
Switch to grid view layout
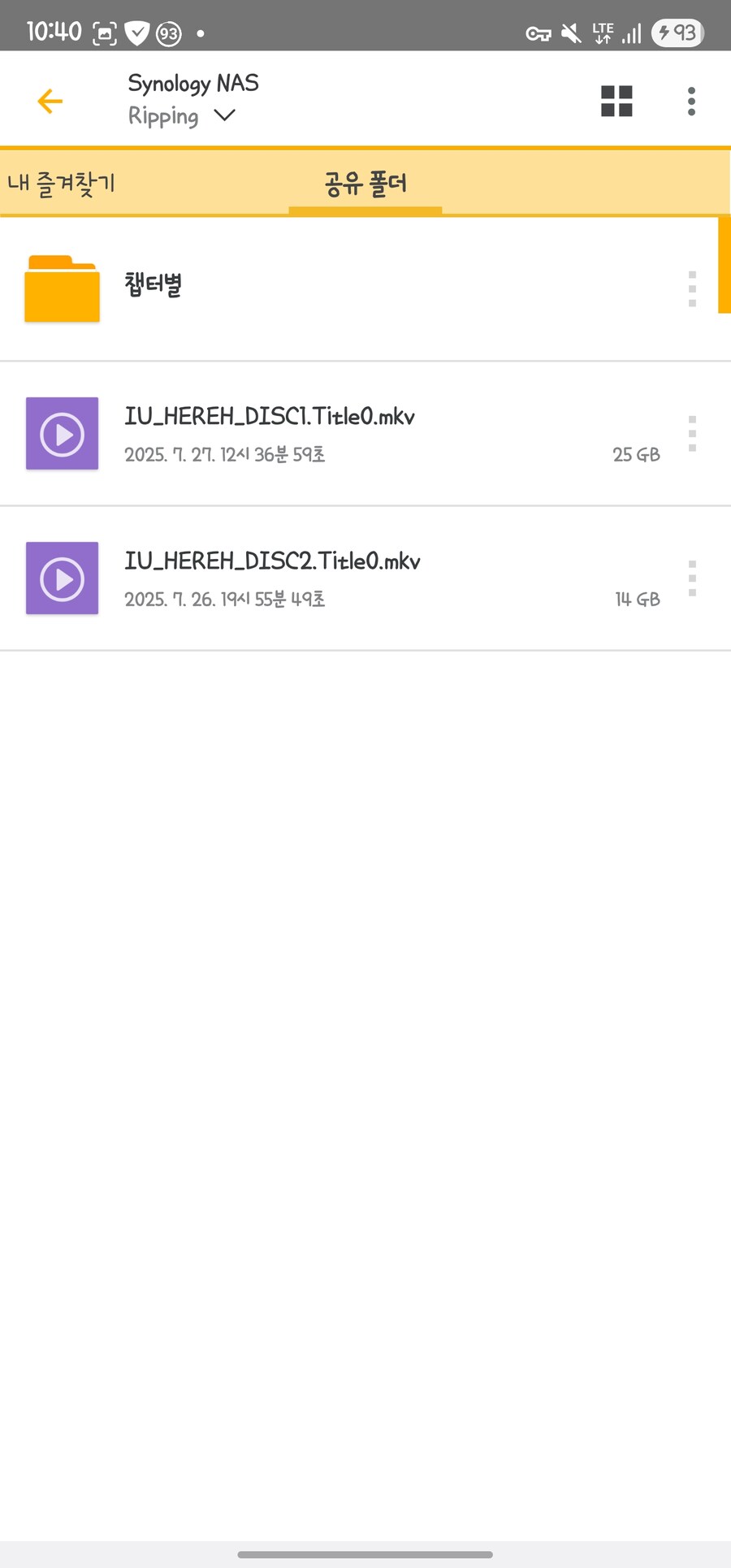click(616, 102)
